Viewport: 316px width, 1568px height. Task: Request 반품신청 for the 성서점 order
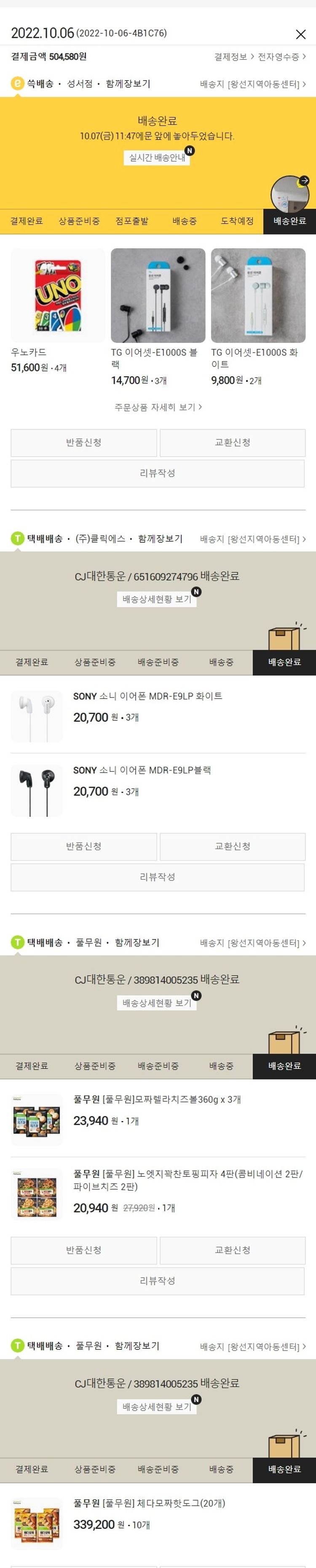click(x=84, y=442)
